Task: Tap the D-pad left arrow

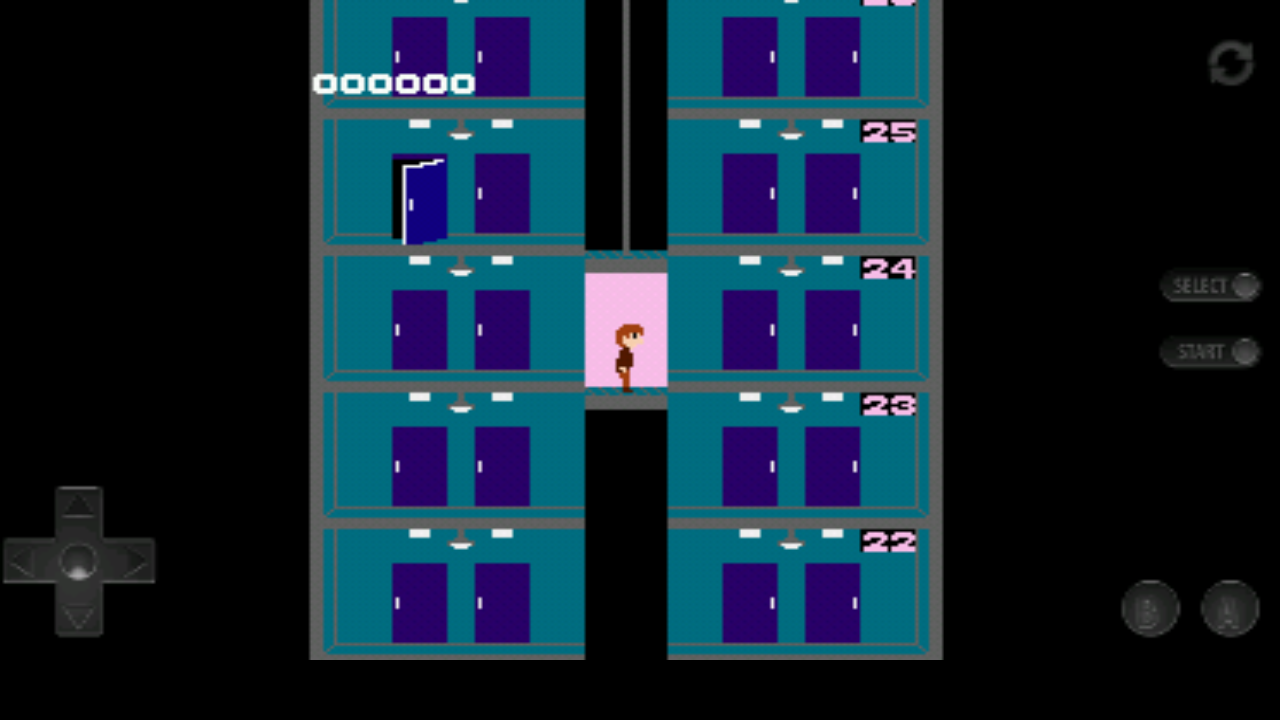Action: click(26, 562)
